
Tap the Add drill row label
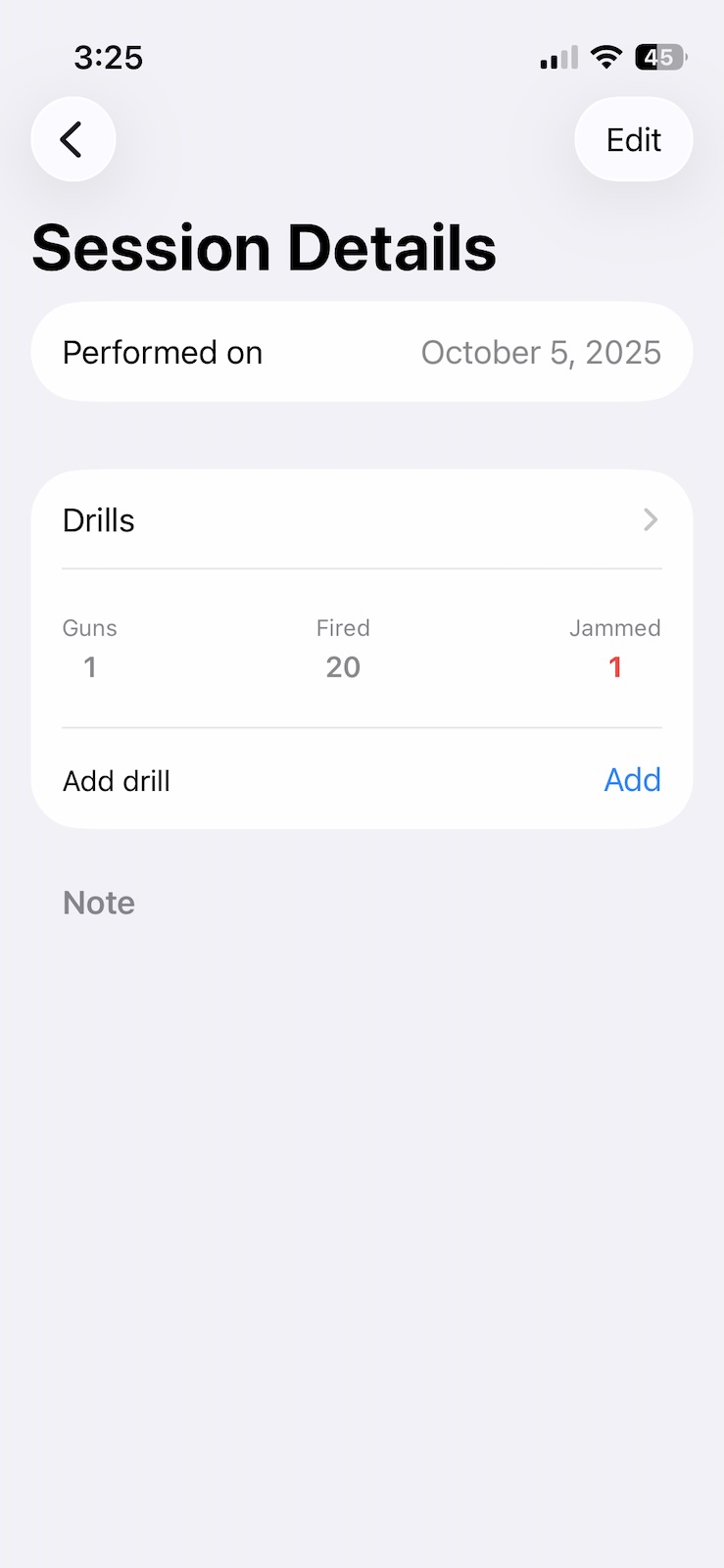pyautogui.click(x=116, y=780)
